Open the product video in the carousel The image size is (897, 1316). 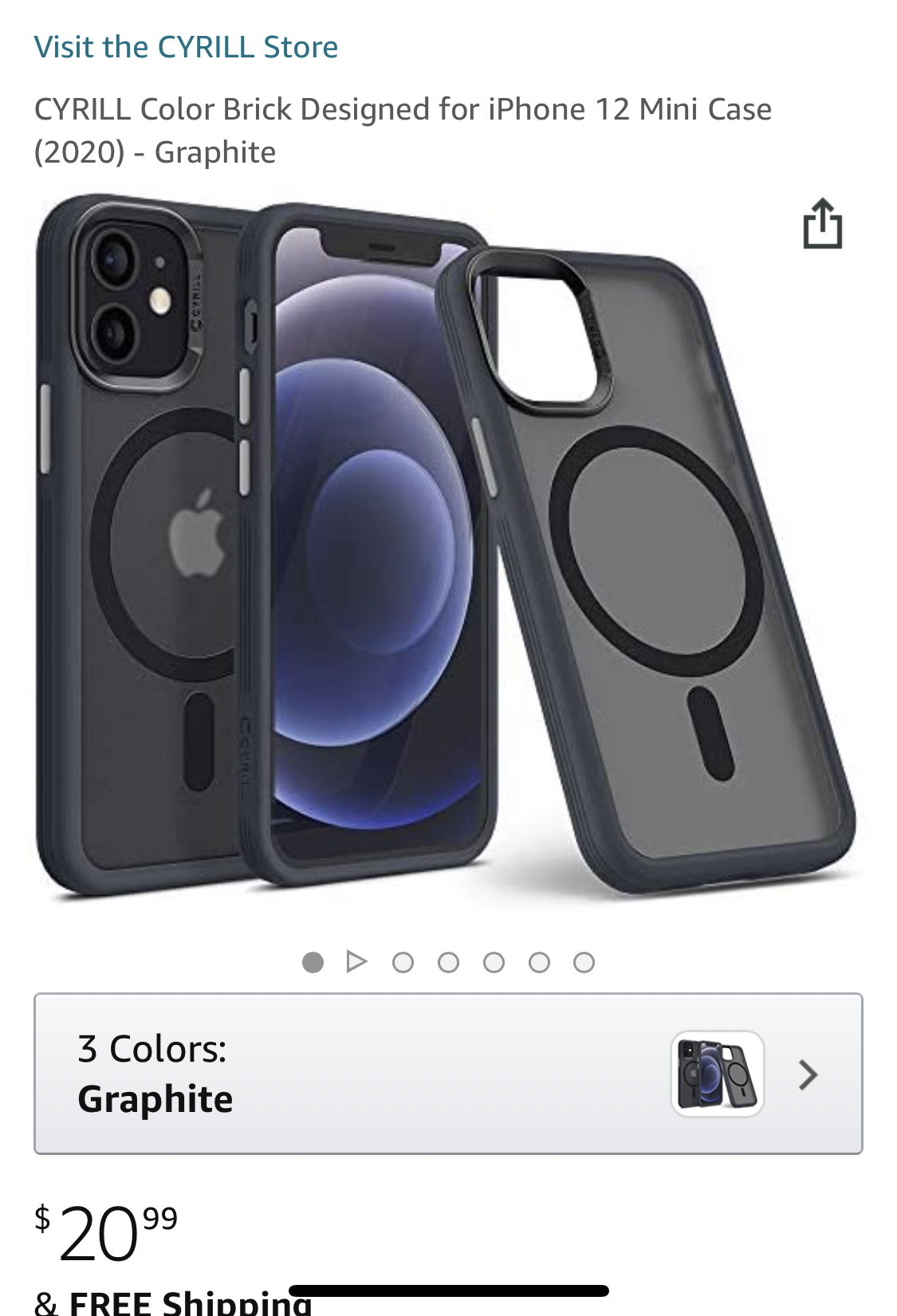click(x=357, y=962)
